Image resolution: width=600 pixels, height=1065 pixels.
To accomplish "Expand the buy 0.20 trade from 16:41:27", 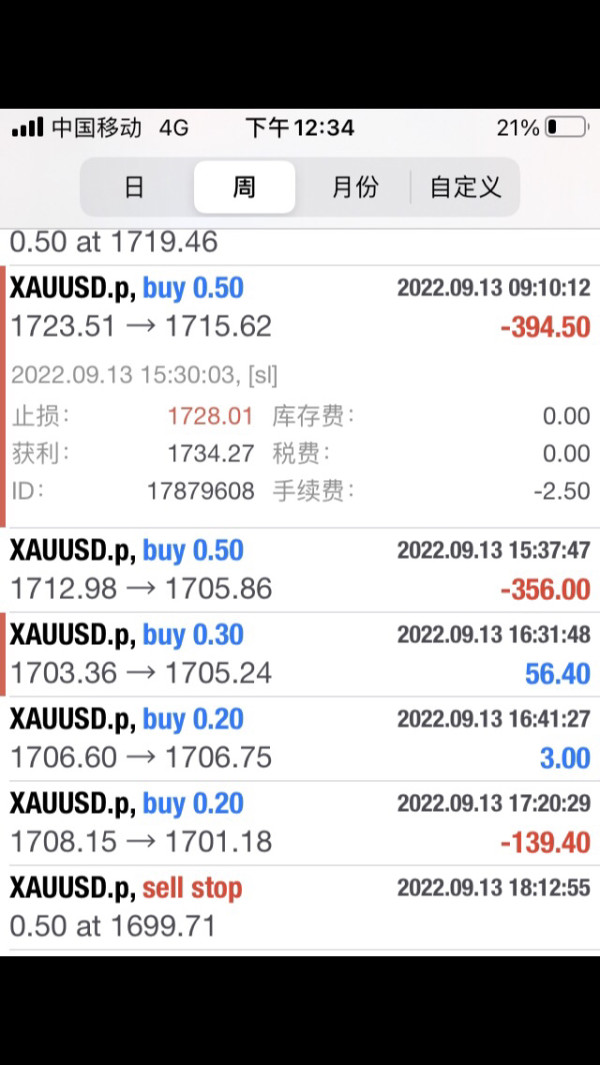I will [300, 739].
